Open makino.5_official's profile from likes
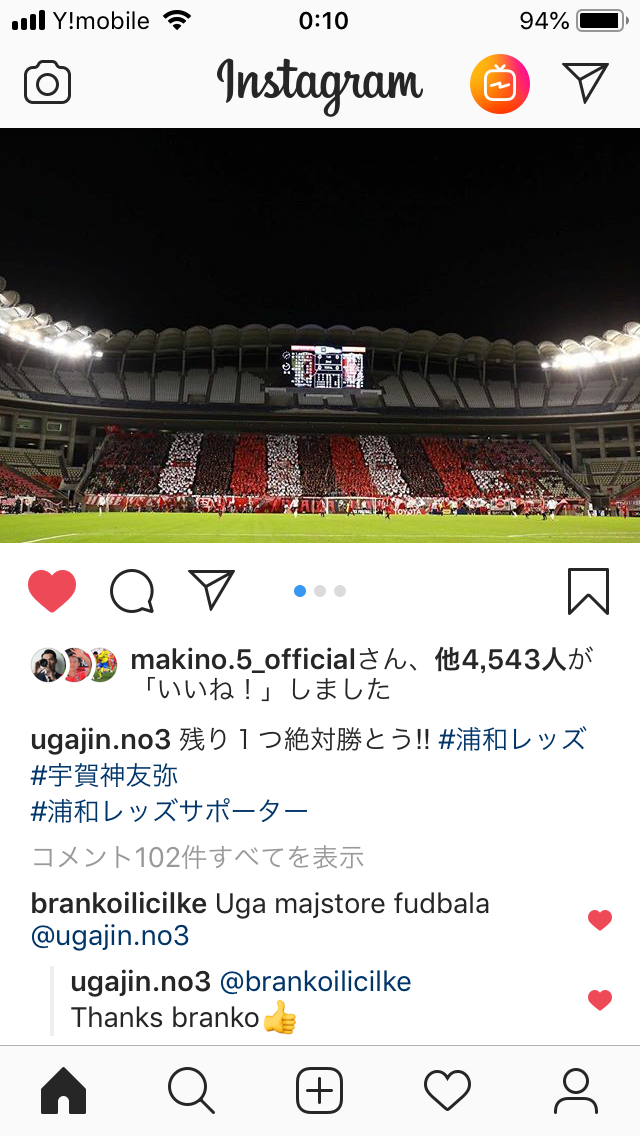Viewport: 640px width, 1136px height. pos(243,660)
